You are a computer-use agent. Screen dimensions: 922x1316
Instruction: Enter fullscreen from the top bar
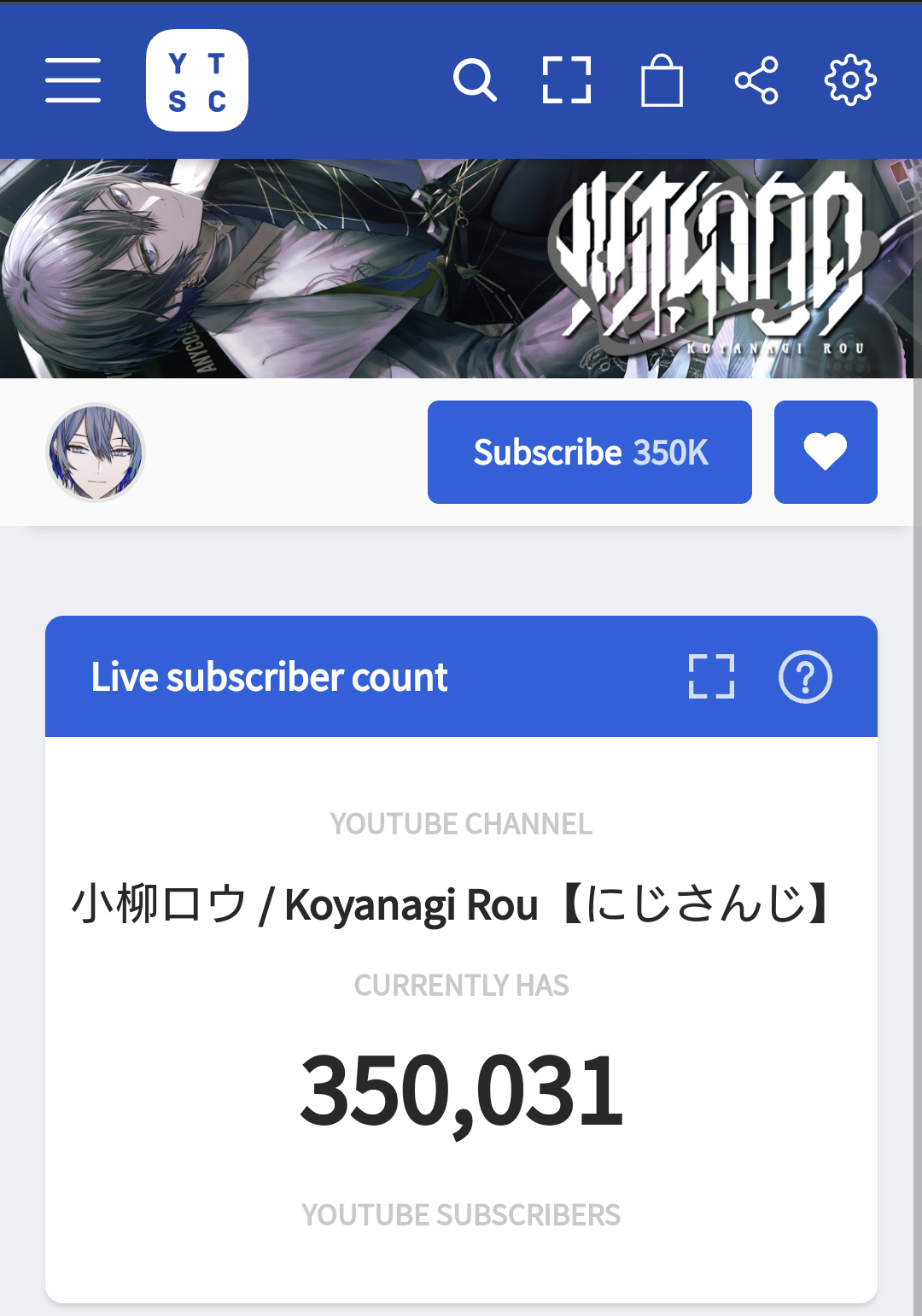567,80
